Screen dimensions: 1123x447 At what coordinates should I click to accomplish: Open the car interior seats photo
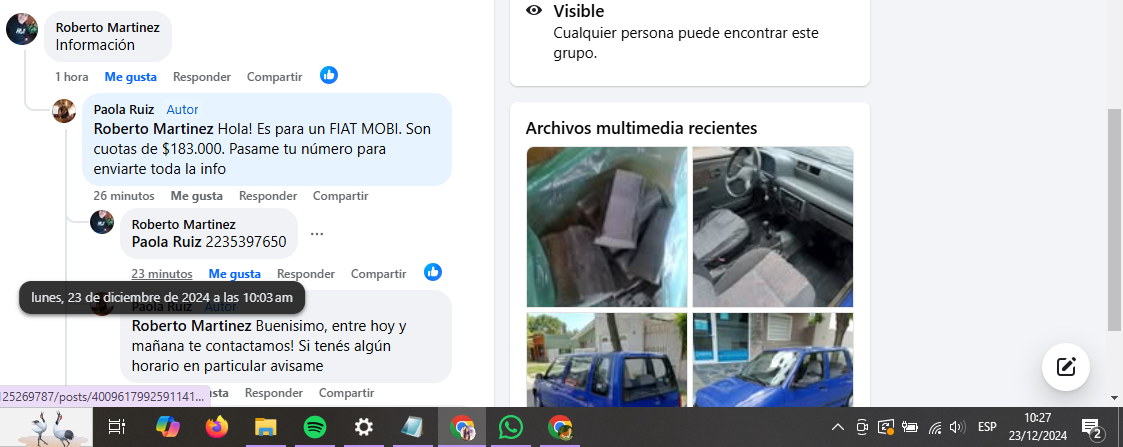772,226
